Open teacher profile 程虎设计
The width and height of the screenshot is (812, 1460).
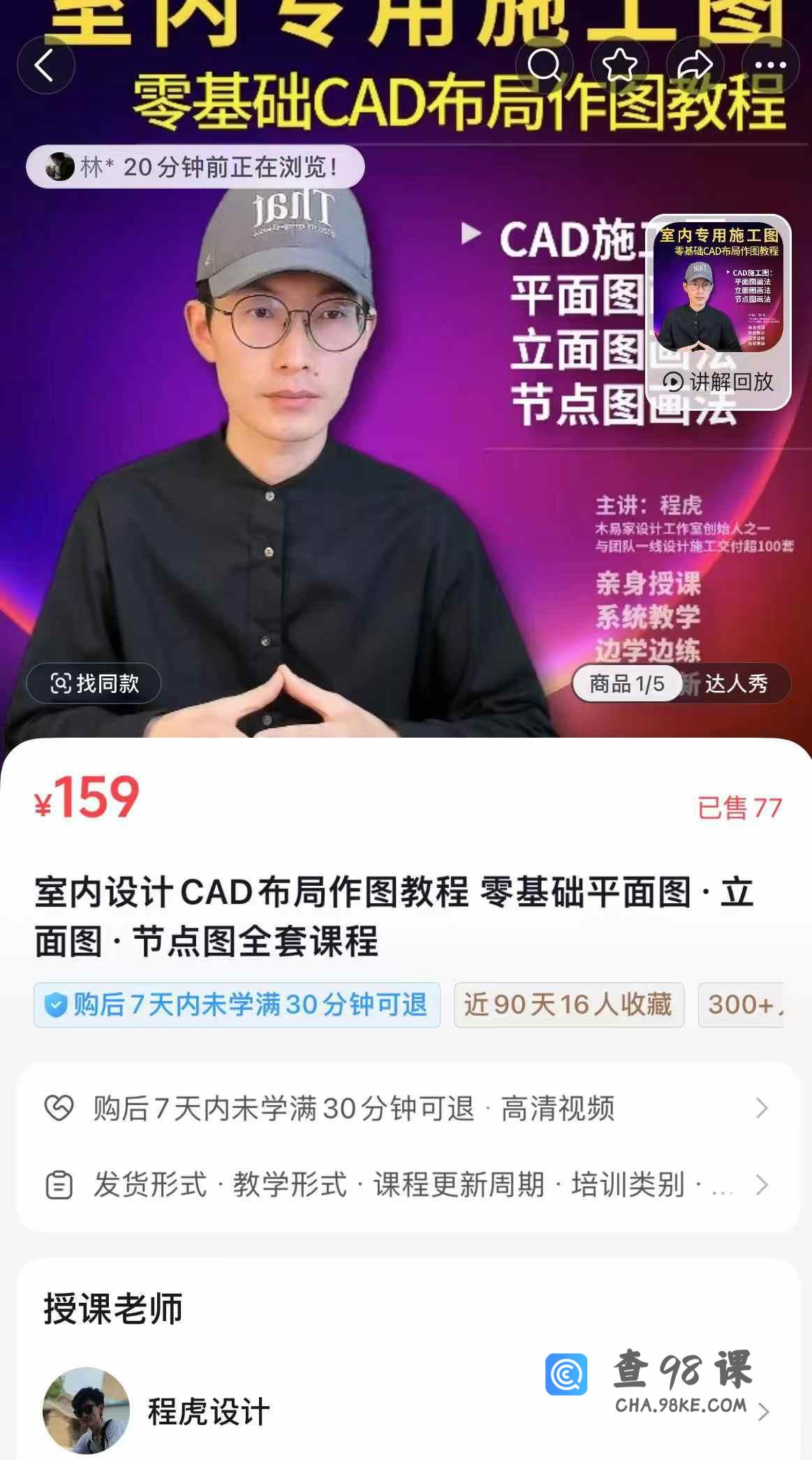(x=208, y=1411)
